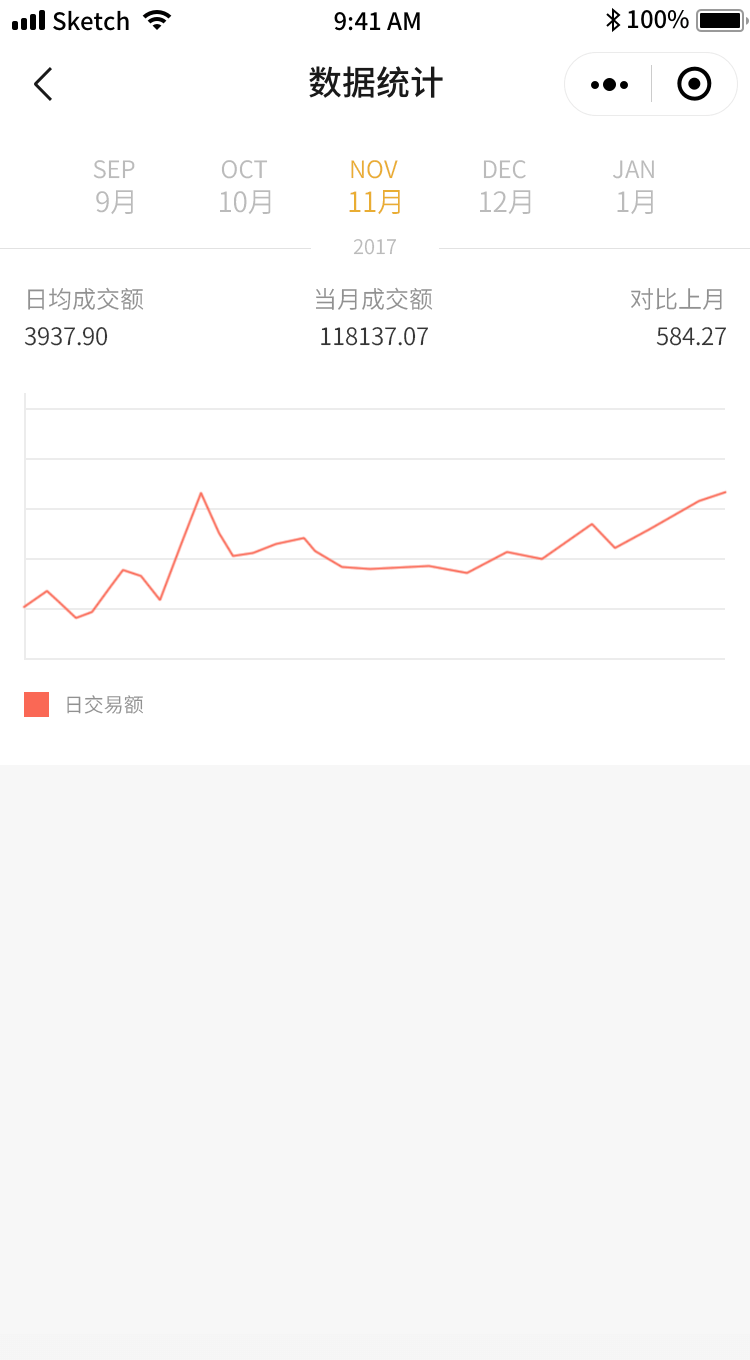The width and height of the screenshot is (750, 1360).
Task: Go back using the top-left arrow
Action: coord(42,84)
